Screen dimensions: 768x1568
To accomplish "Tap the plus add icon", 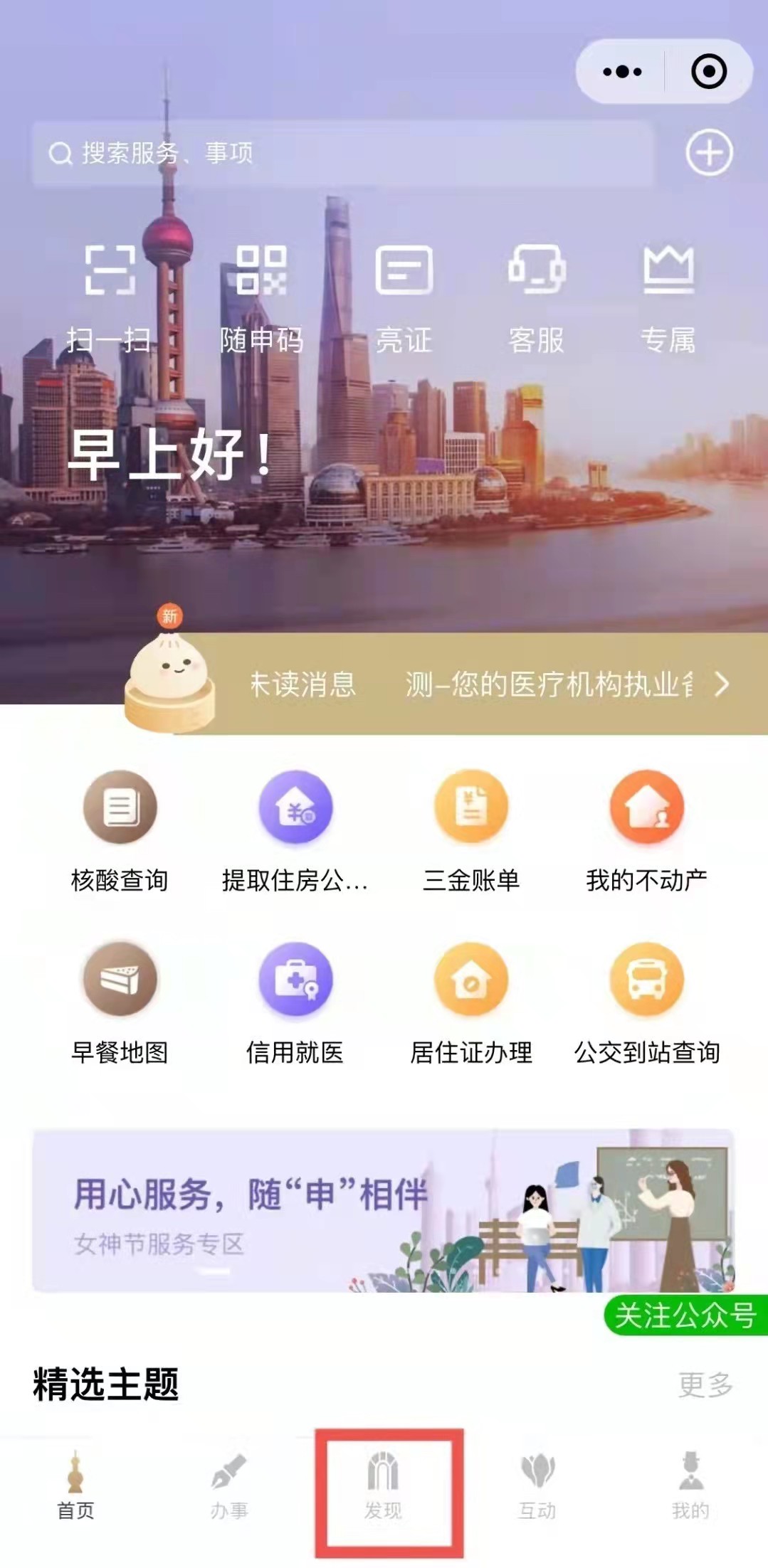I will coord(709,152).
